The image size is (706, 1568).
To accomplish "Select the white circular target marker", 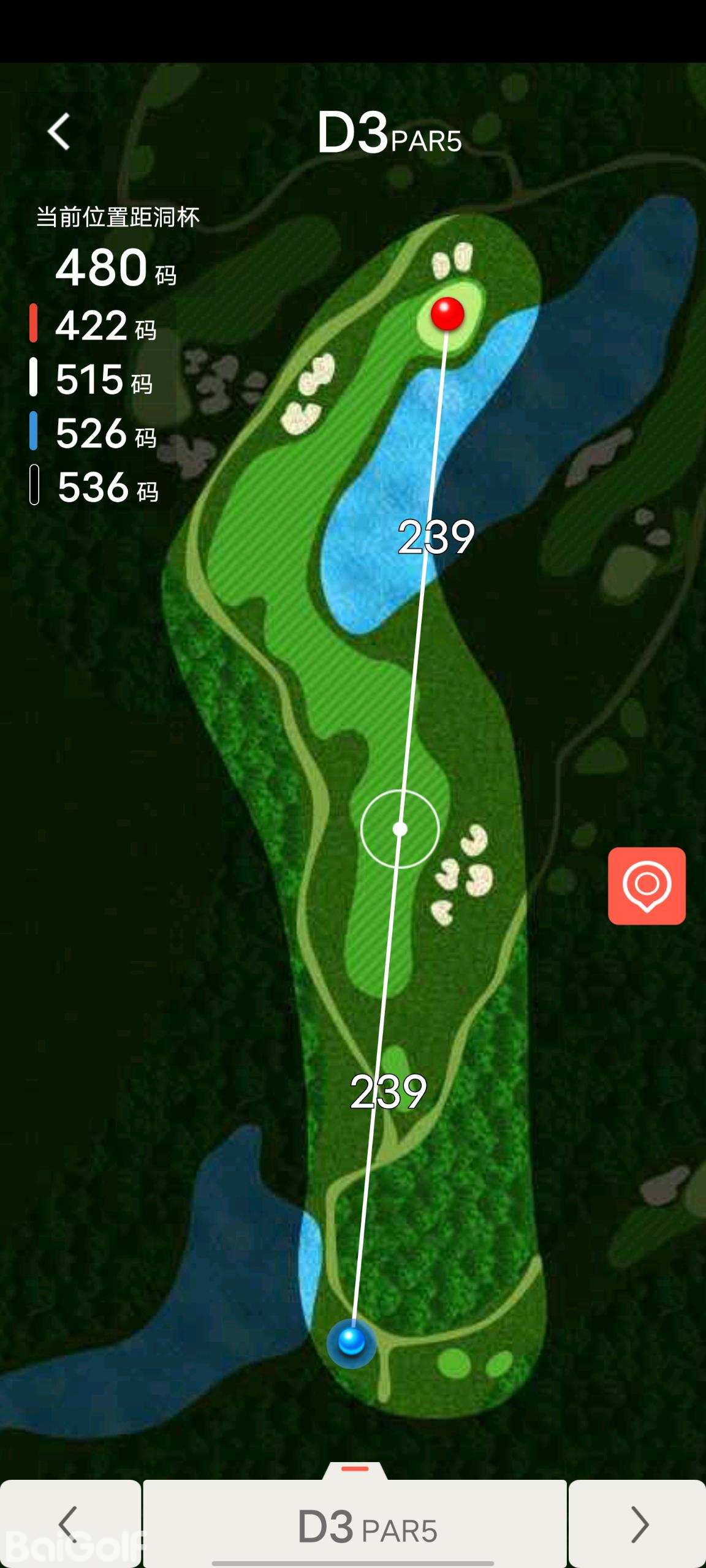I will (400, 829).
